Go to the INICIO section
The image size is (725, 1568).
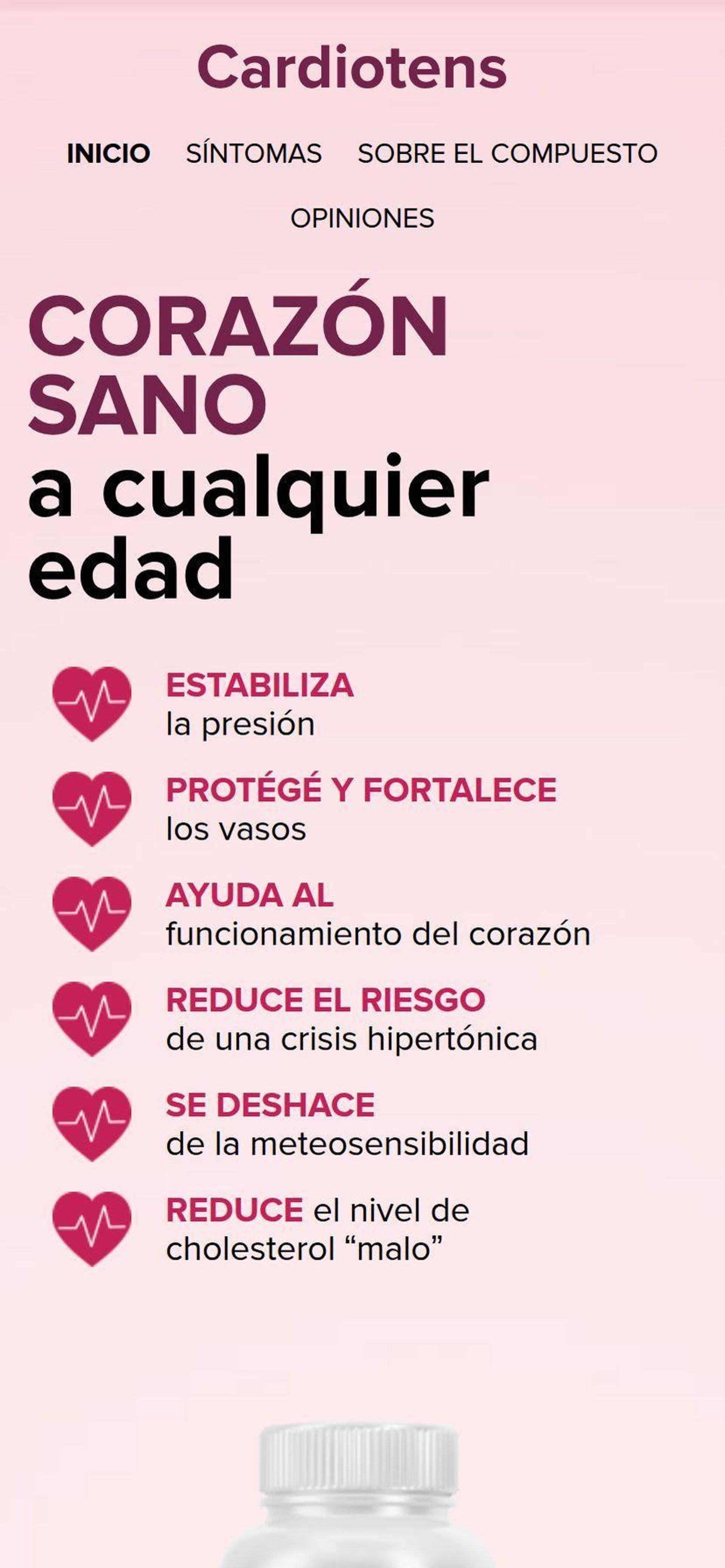pyautogui.click(x=108, y=153)
